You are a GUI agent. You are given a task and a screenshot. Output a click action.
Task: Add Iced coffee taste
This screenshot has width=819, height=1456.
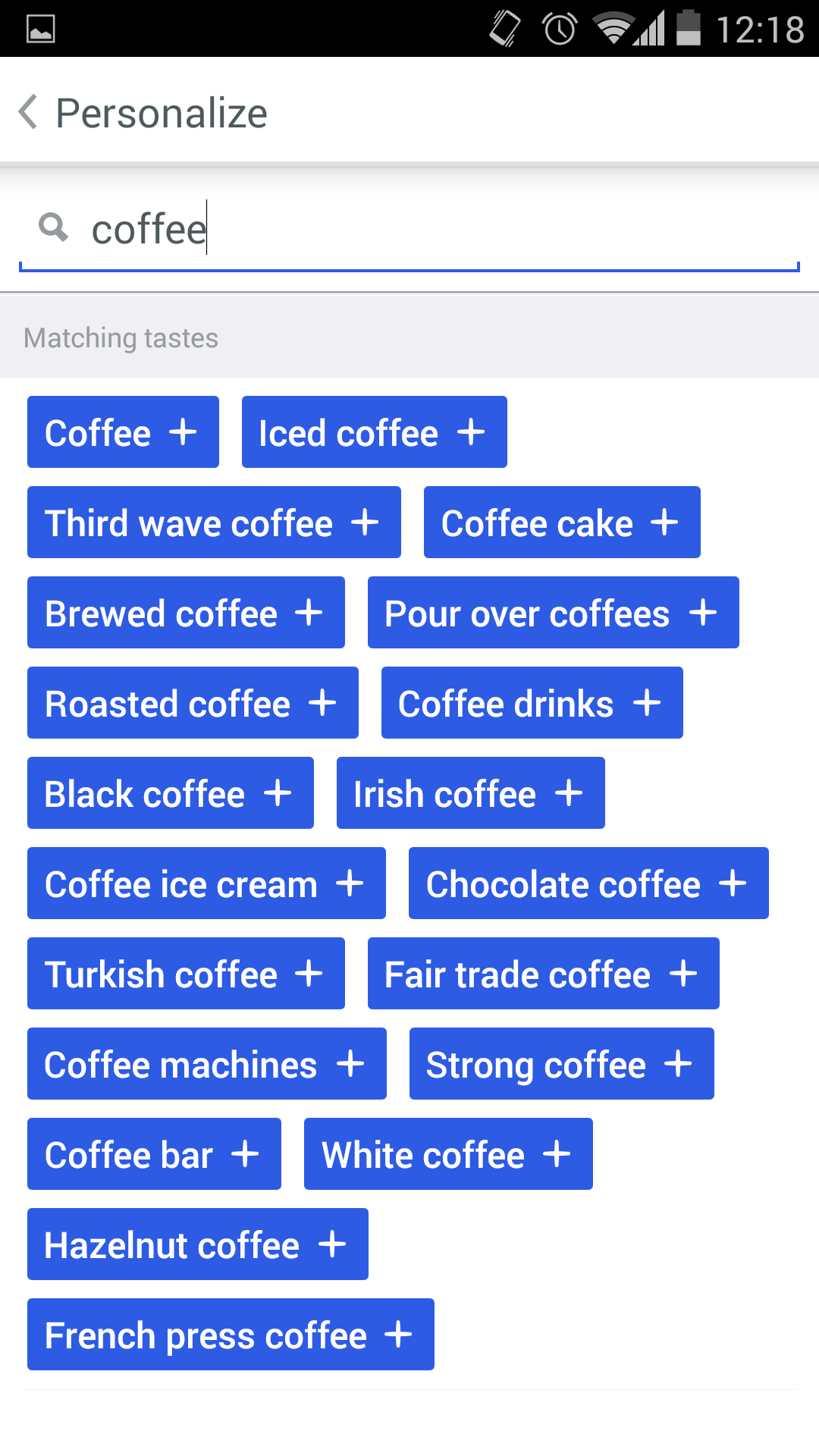[375, 432]
